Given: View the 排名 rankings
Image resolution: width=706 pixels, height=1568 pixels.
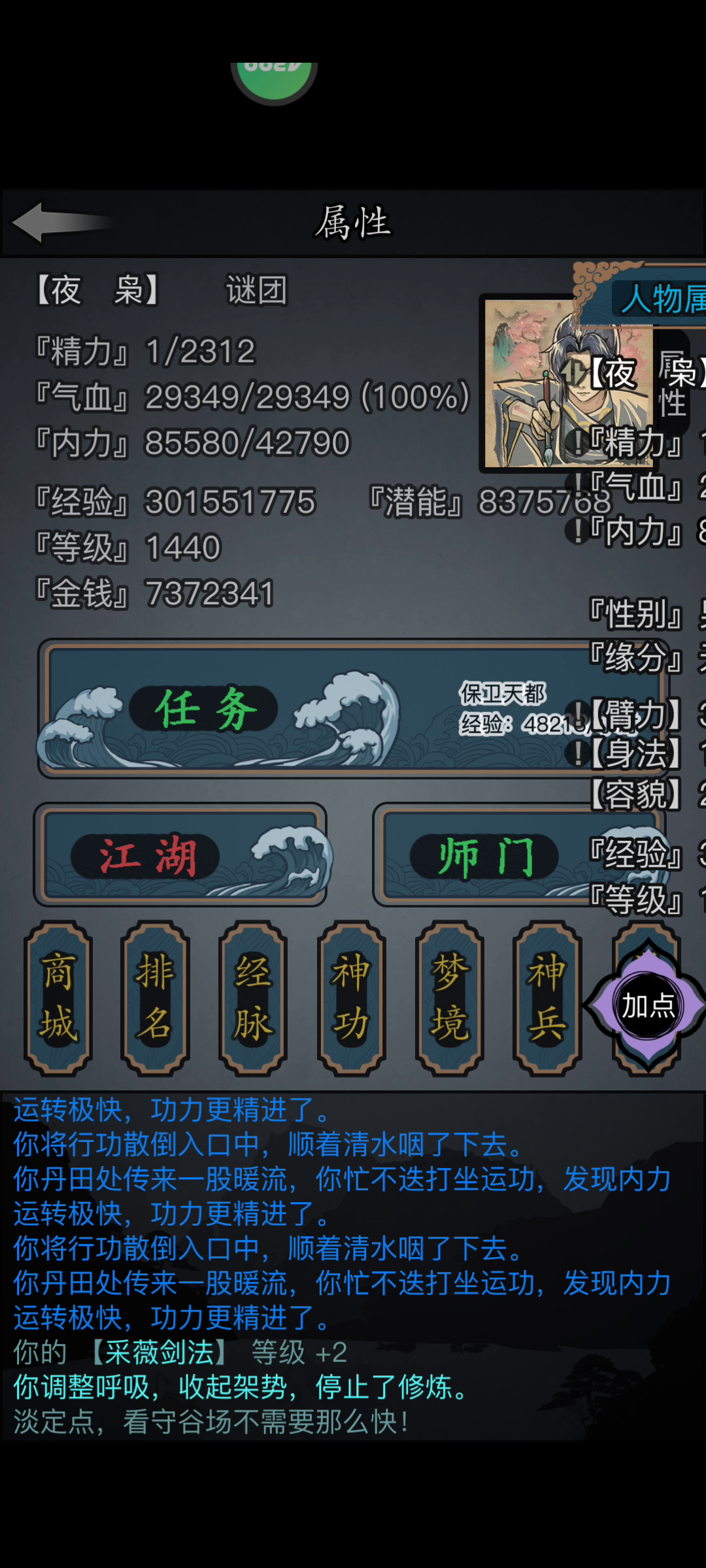Looking at the screenshot, I should coord(155,998).
